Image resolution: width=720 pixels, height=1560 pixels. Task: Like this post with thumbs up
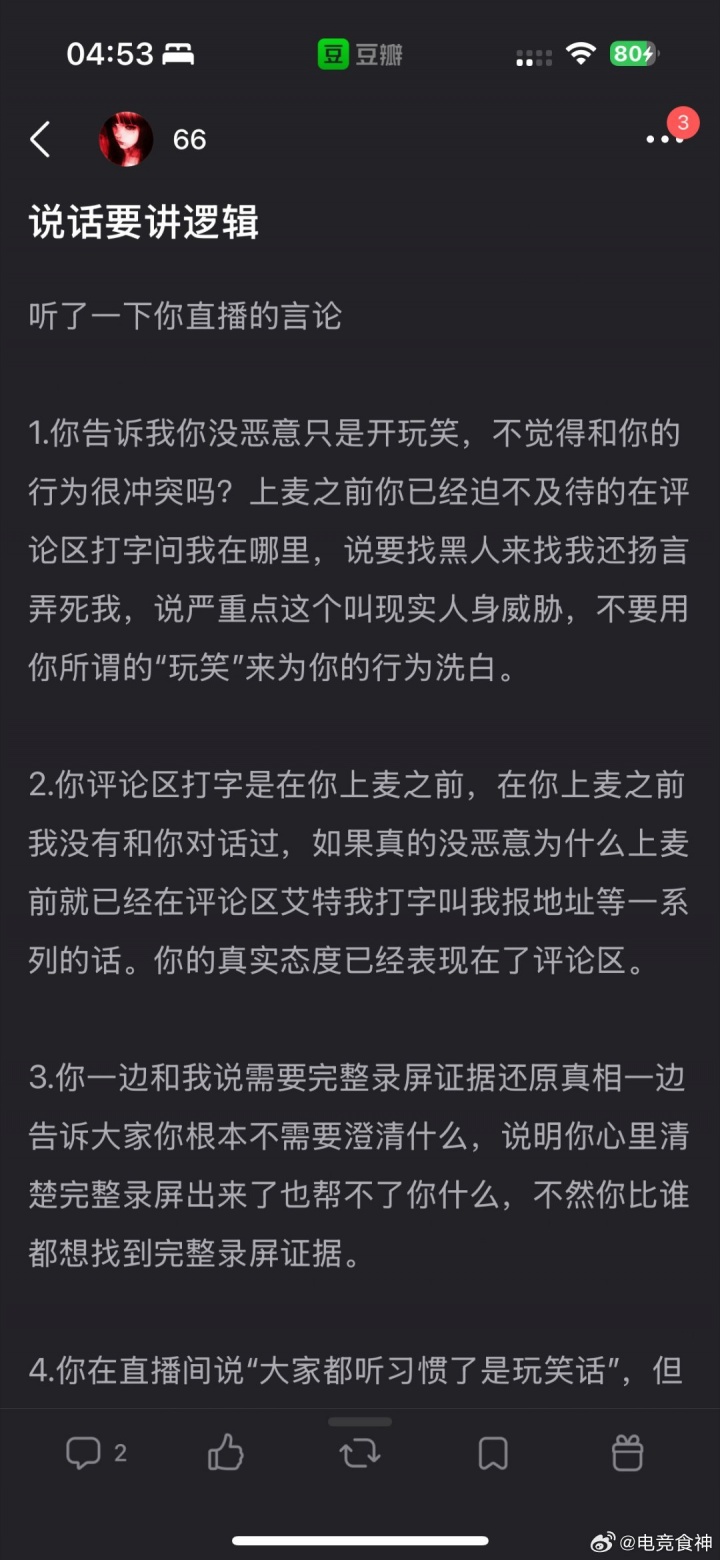(x=226, y=1453)
